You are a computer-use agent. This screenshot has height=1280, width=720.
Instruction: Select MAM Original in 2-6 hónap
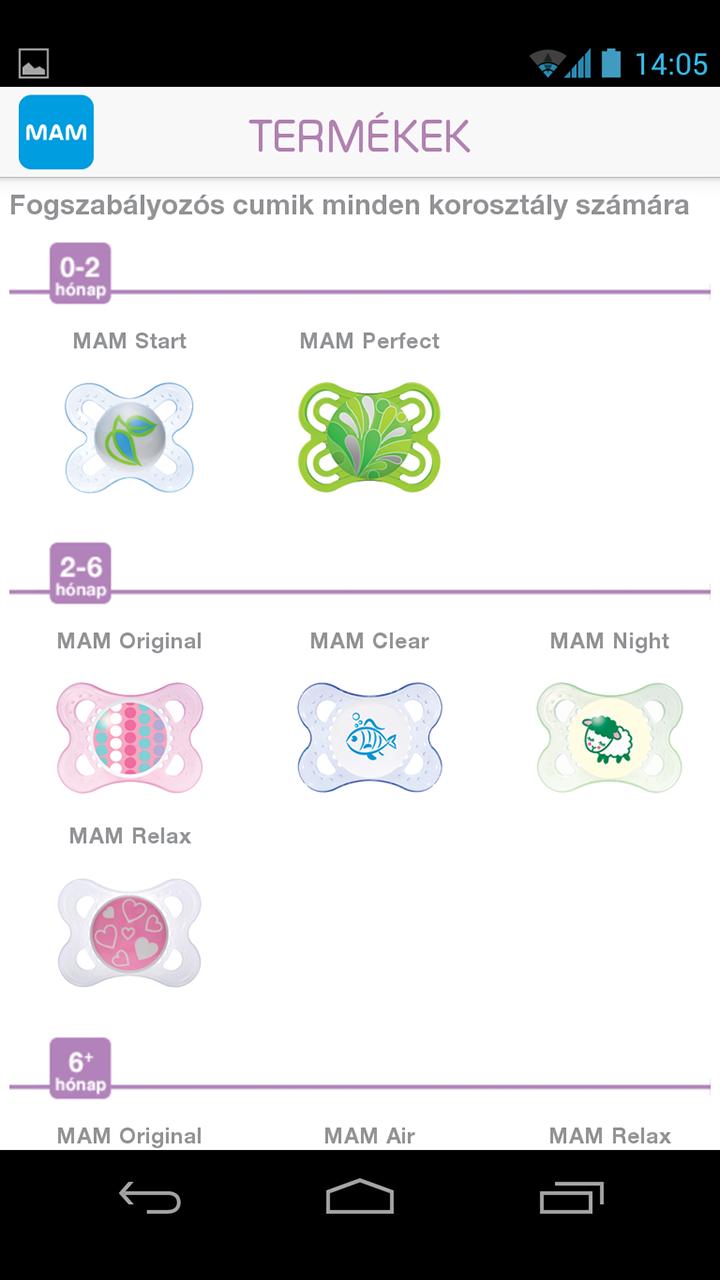tap(129, 737)
